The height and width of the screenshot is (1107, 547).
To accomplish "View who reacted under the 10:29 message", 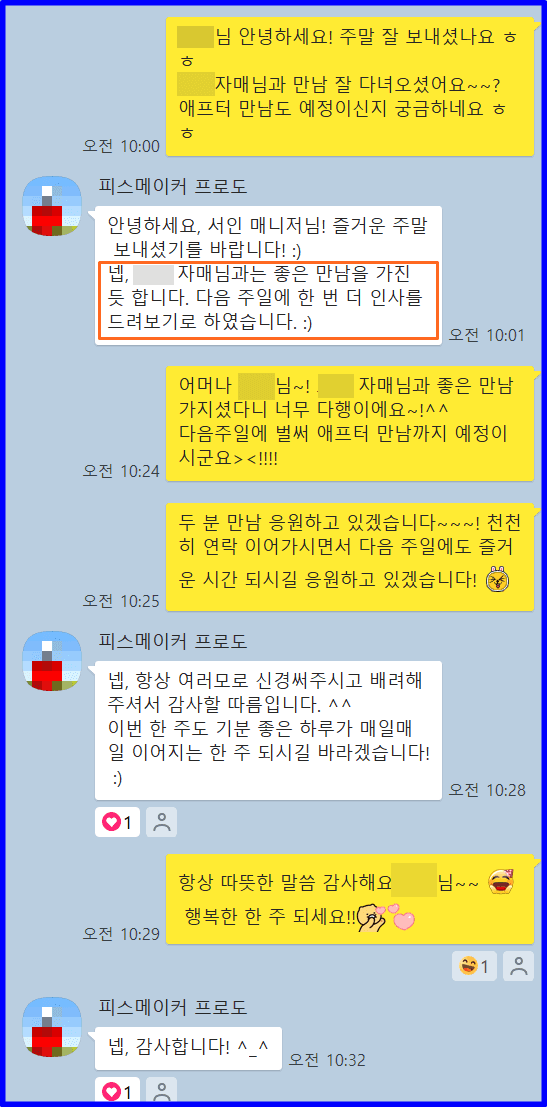I will click(519, 966).
